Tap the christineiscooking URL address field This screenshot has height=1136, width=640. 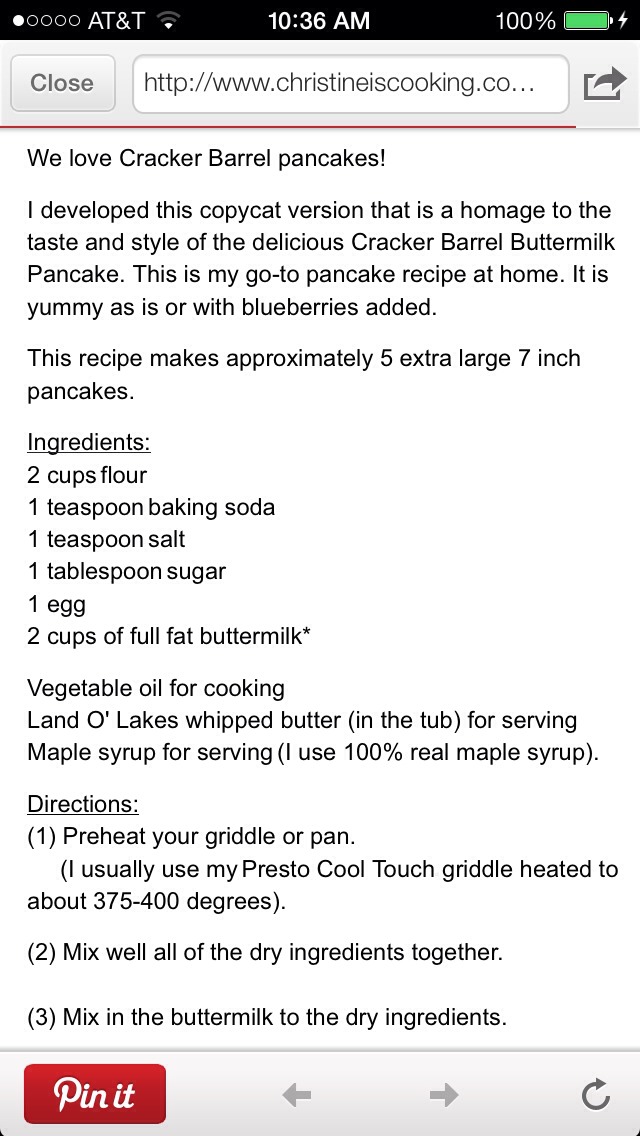[x=351, y=83]
